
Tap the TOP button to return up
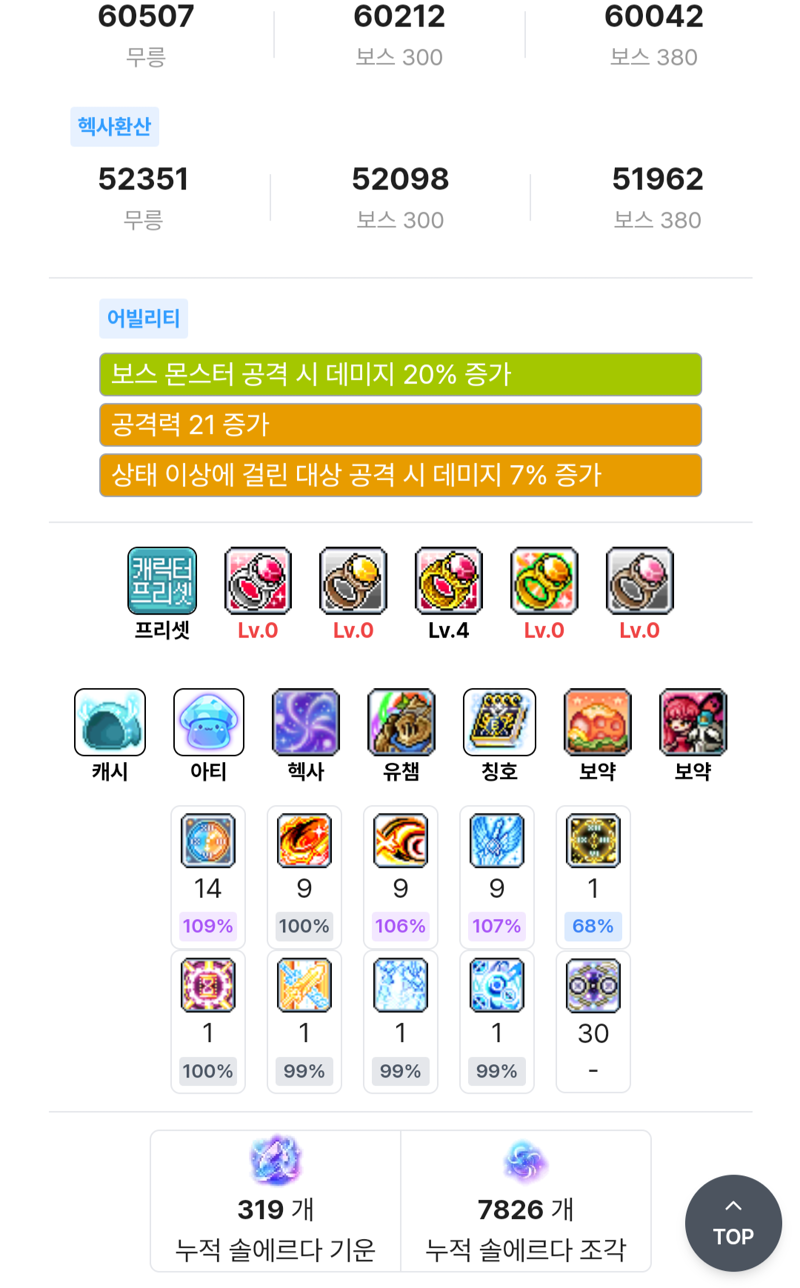(732, 1222)
